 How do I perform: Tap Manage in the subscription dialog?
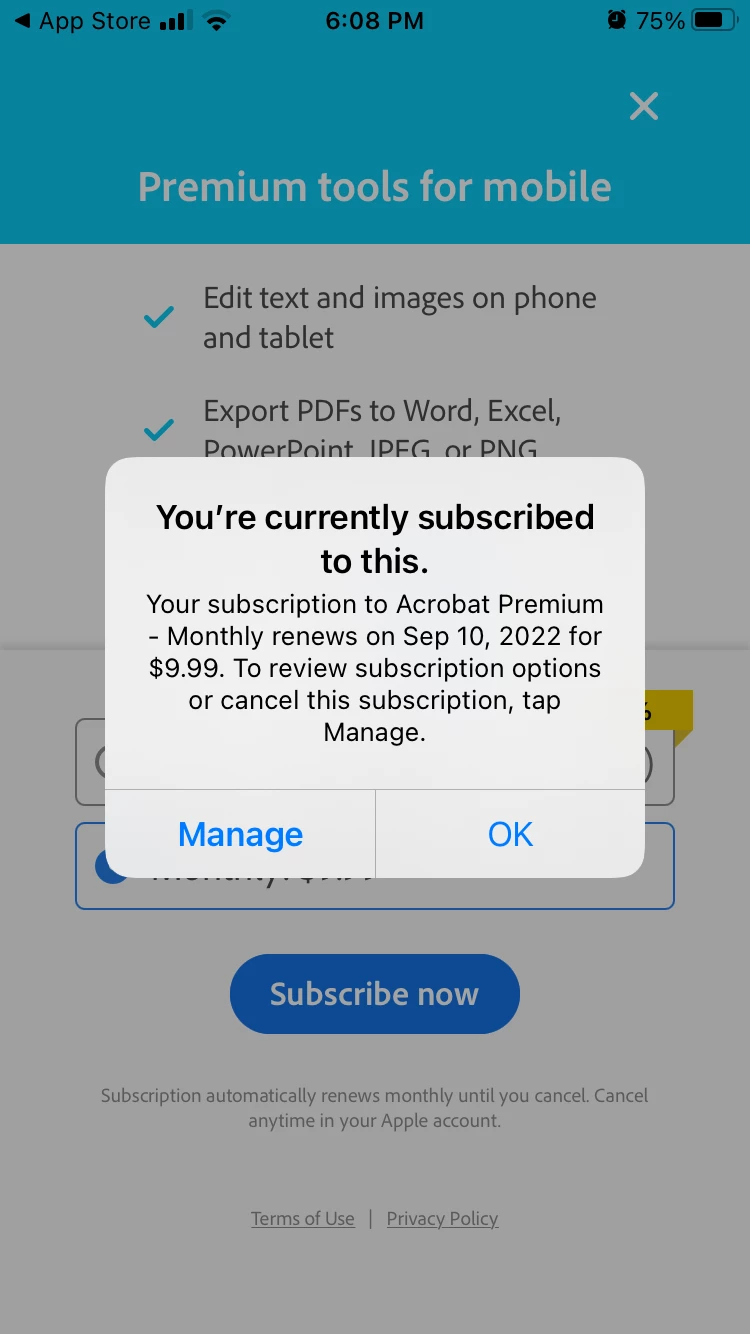click(x=240, y=834)
